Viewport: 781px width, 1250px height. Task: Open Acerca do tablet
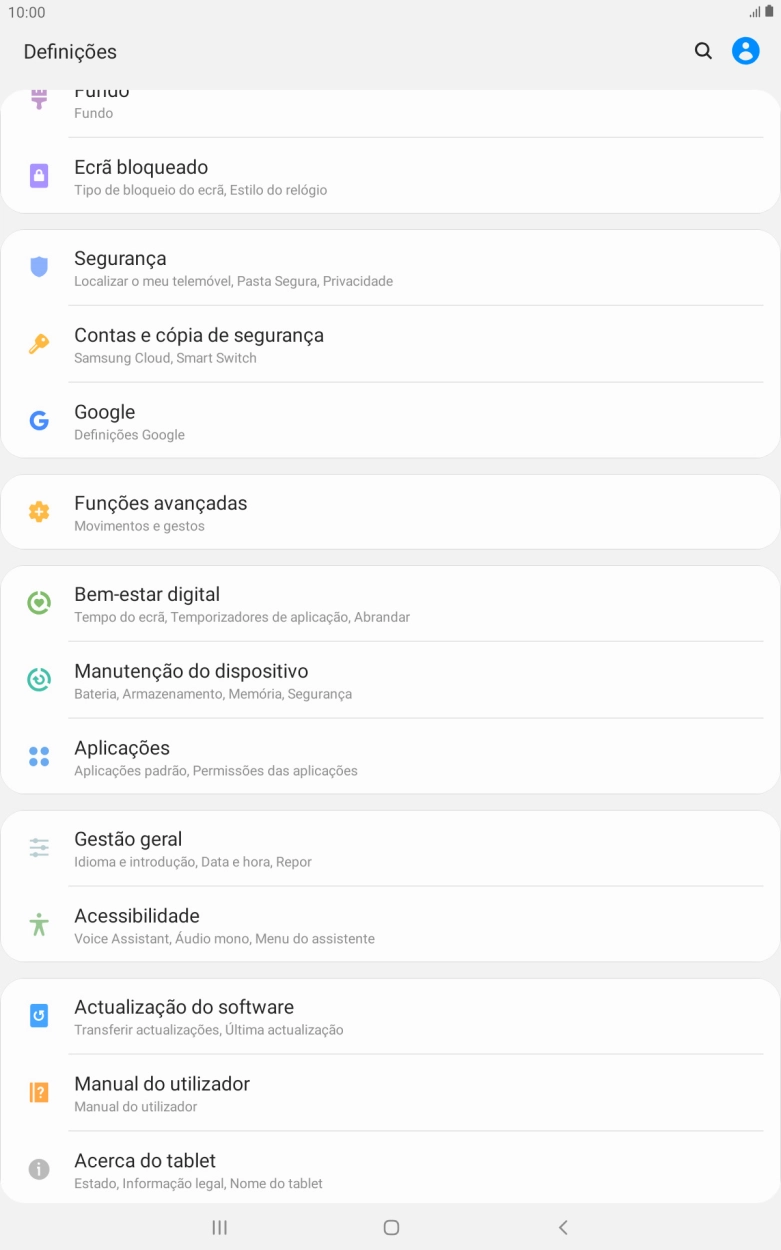pyautogui.click(x=300, y=1168)
